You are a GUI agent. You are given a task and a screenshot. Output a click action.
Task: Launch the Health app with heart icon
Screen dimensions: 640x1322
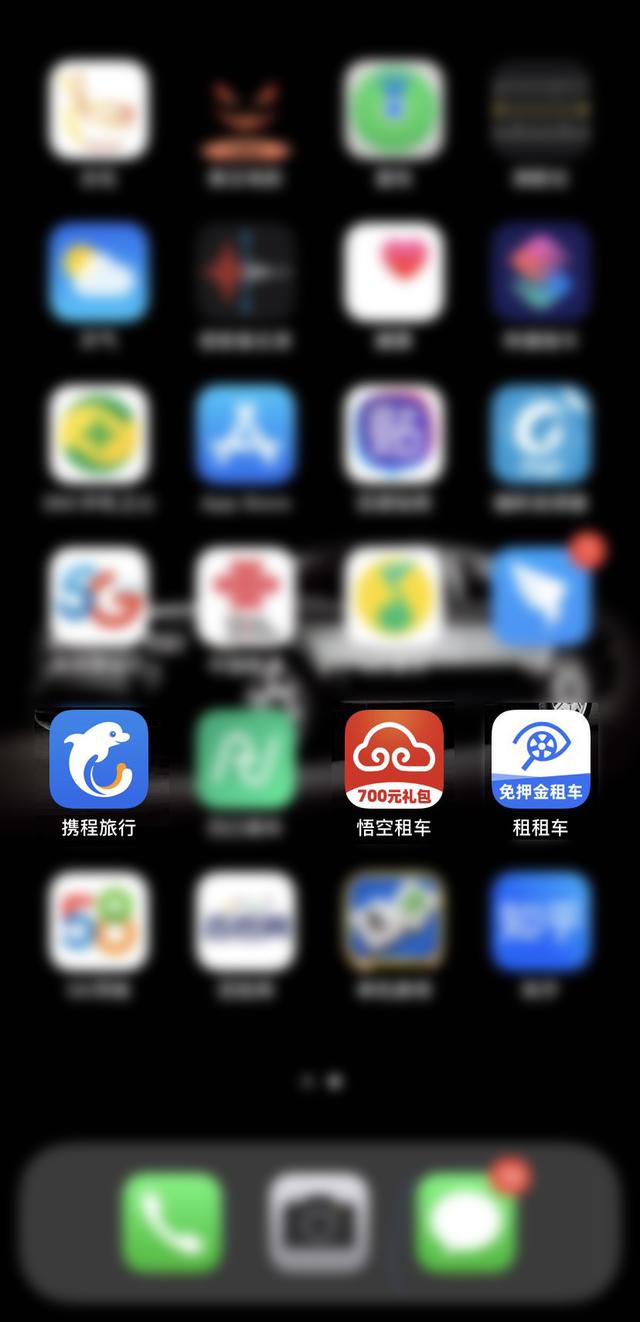[394, 272]
